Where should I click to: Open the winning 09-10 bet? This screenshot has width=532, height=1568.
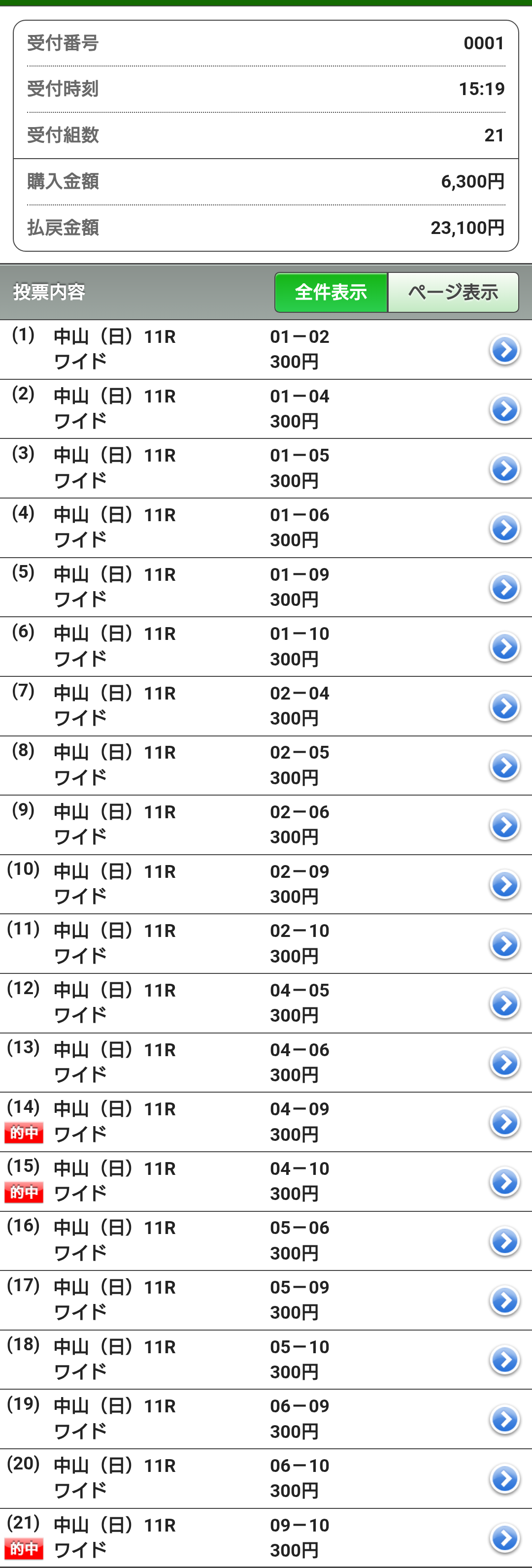tap(504, 1537)
